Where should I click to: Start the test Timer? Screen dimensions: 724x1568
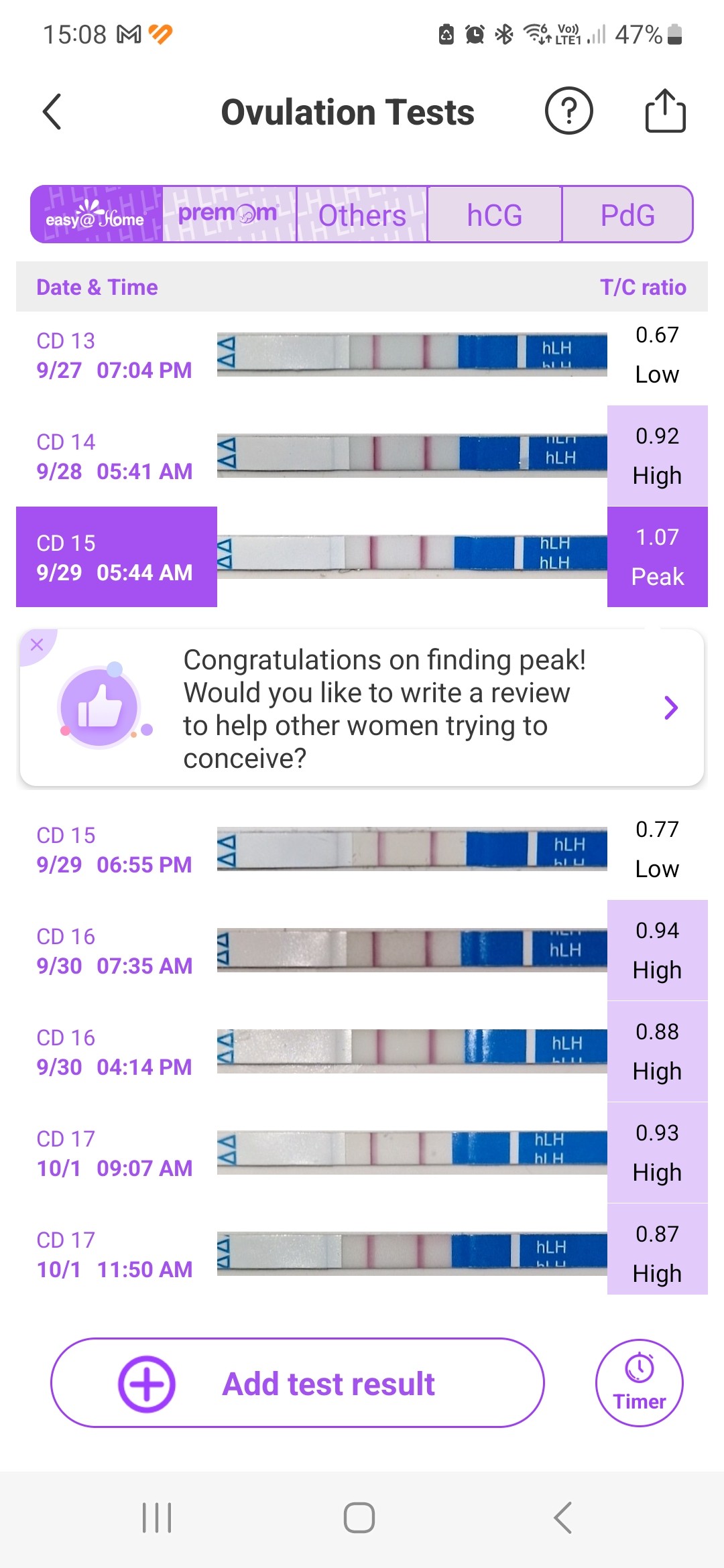(x=639, y=1383)
